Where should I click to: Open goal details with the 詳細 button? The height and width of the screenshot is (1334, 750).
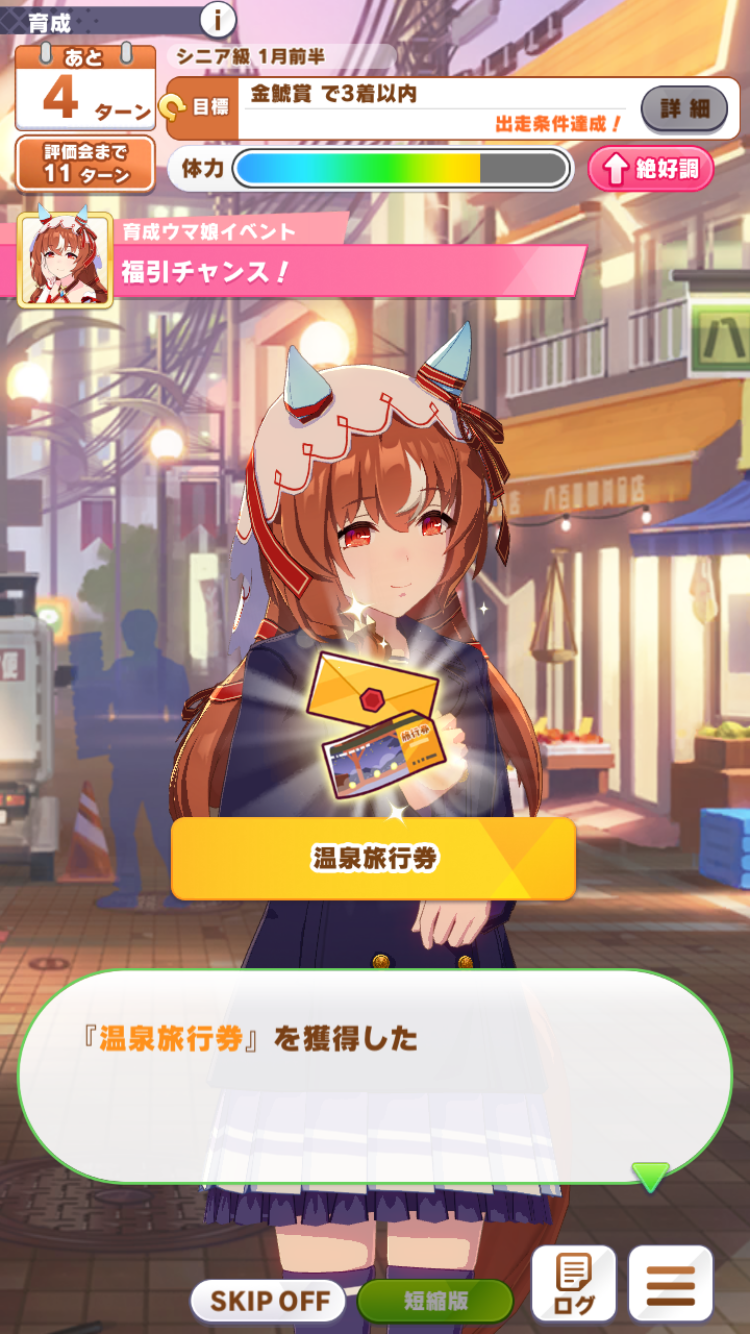[x=684, y=108]
